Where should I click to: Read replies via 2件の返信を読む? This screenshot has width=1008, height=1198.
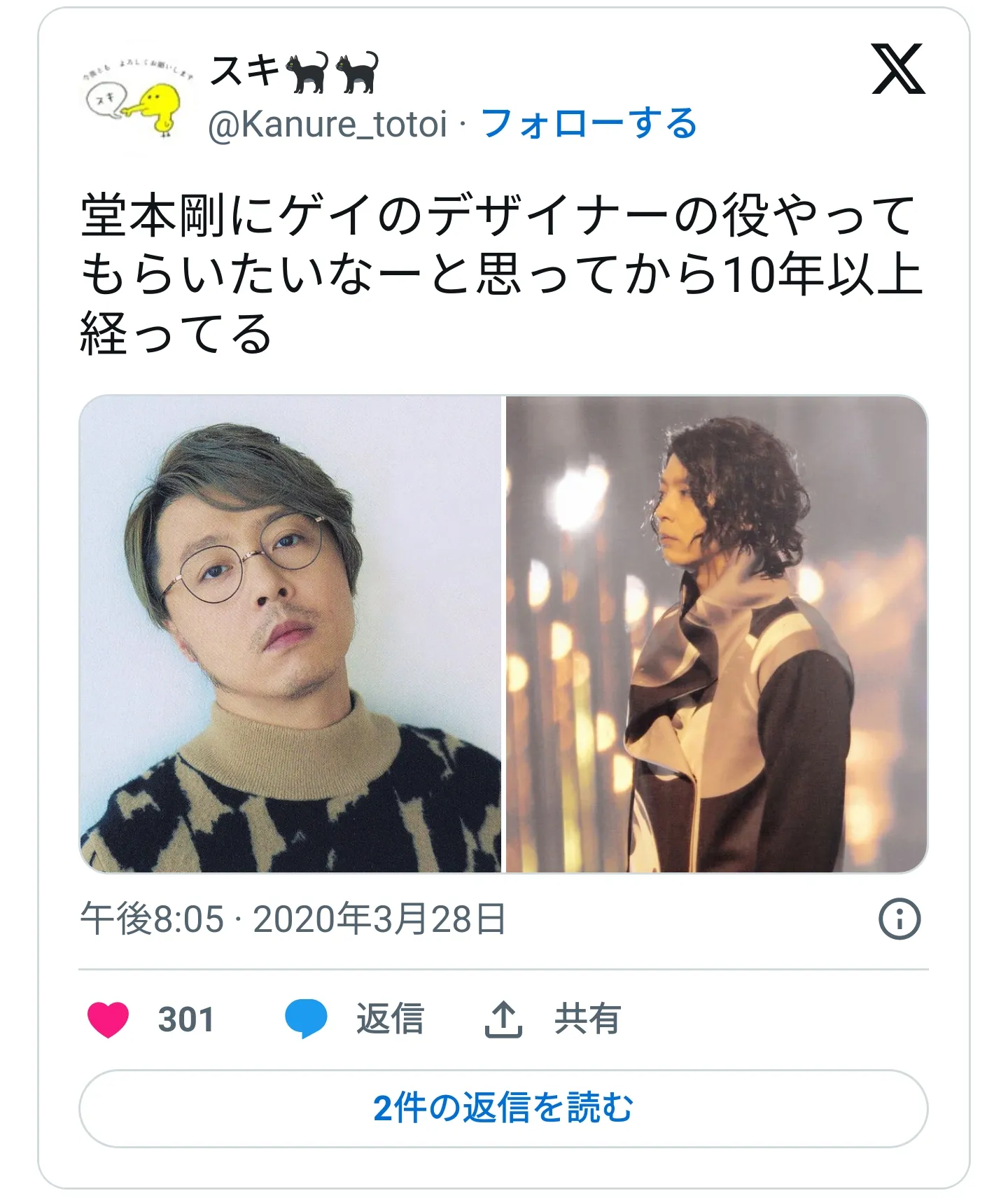pyautogui.click(x=503, y=1108)
